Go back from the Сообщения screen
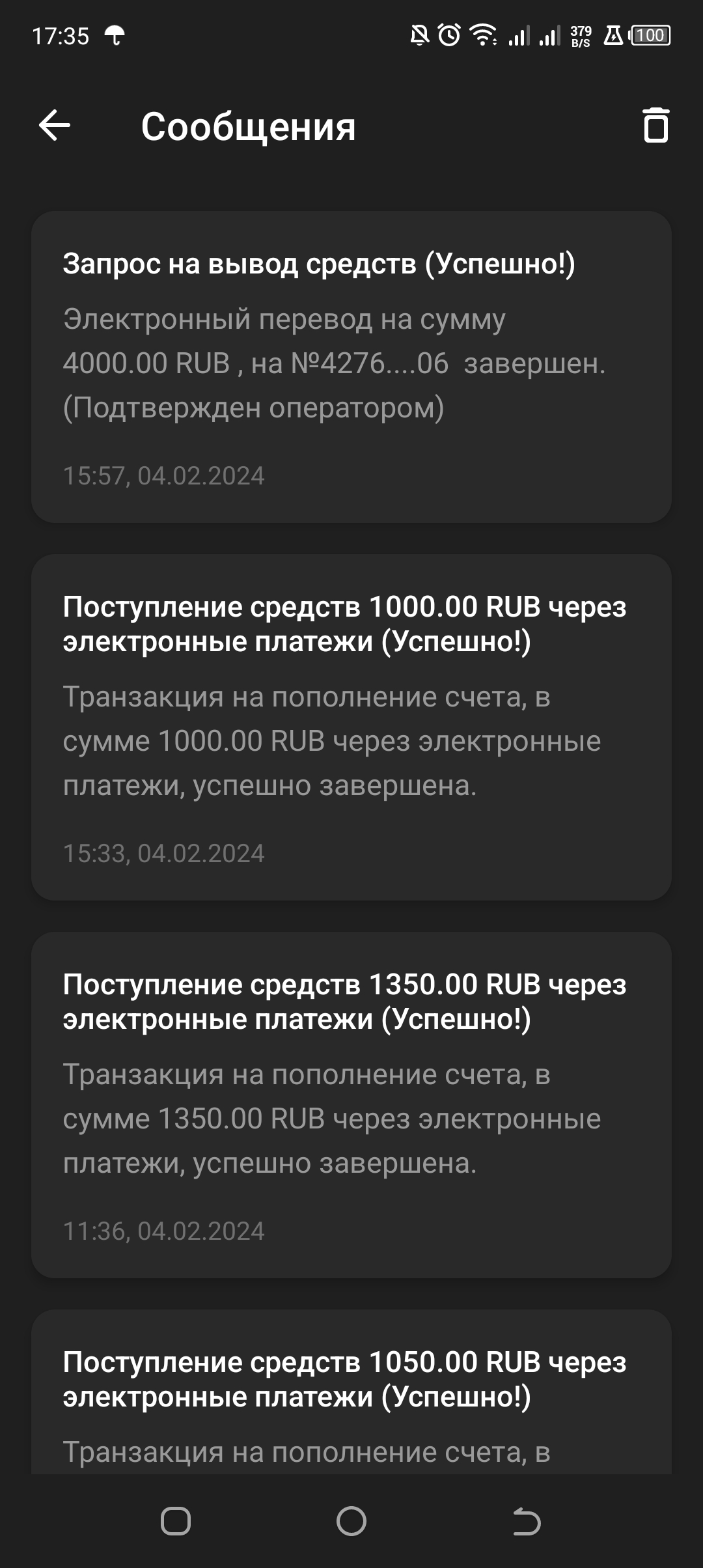 (55, 125)
